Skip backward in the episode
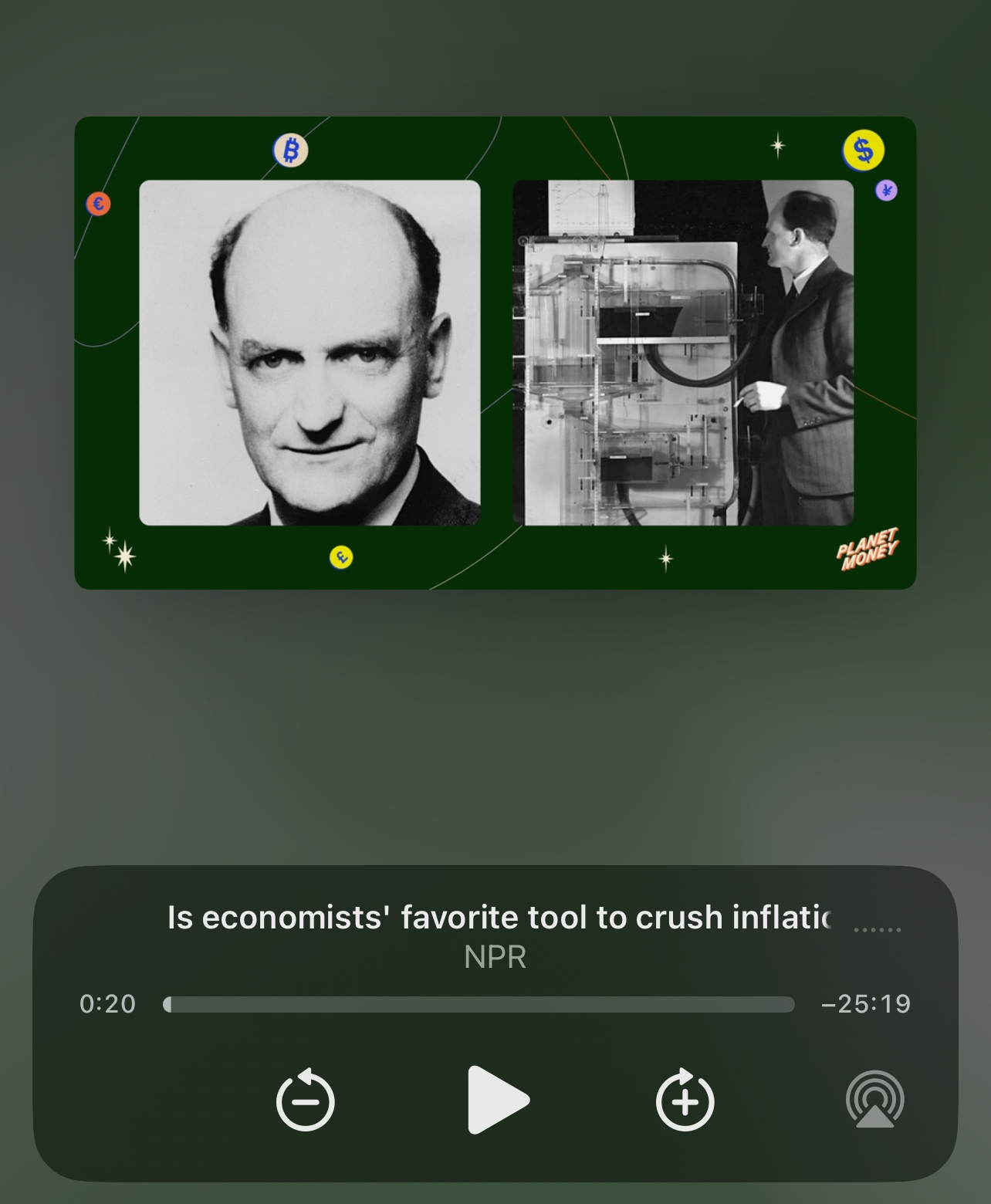Screen dimensions: 991x1204 click(x=306, y=1100)
